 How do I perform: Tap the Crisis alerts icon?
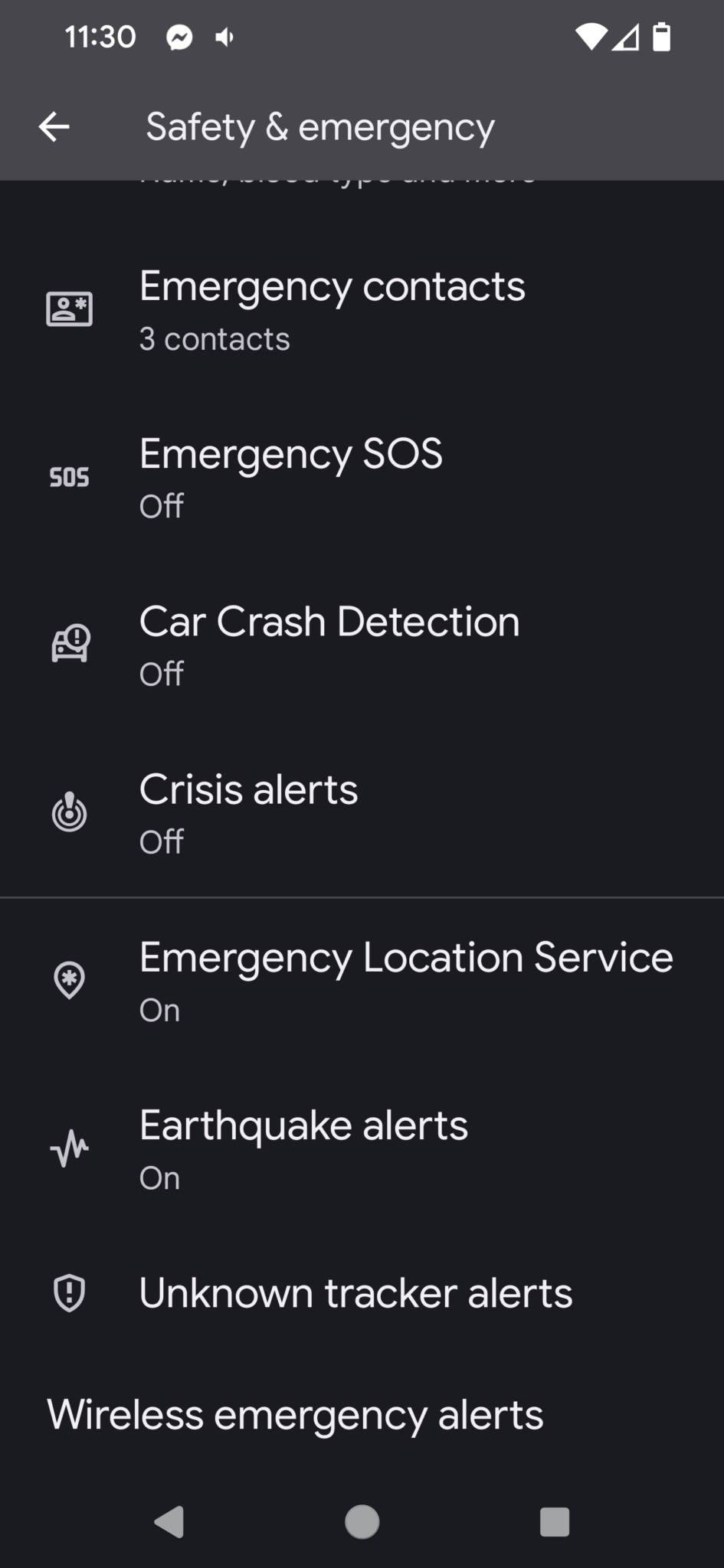pyautogui.click(x=70, y=812)
